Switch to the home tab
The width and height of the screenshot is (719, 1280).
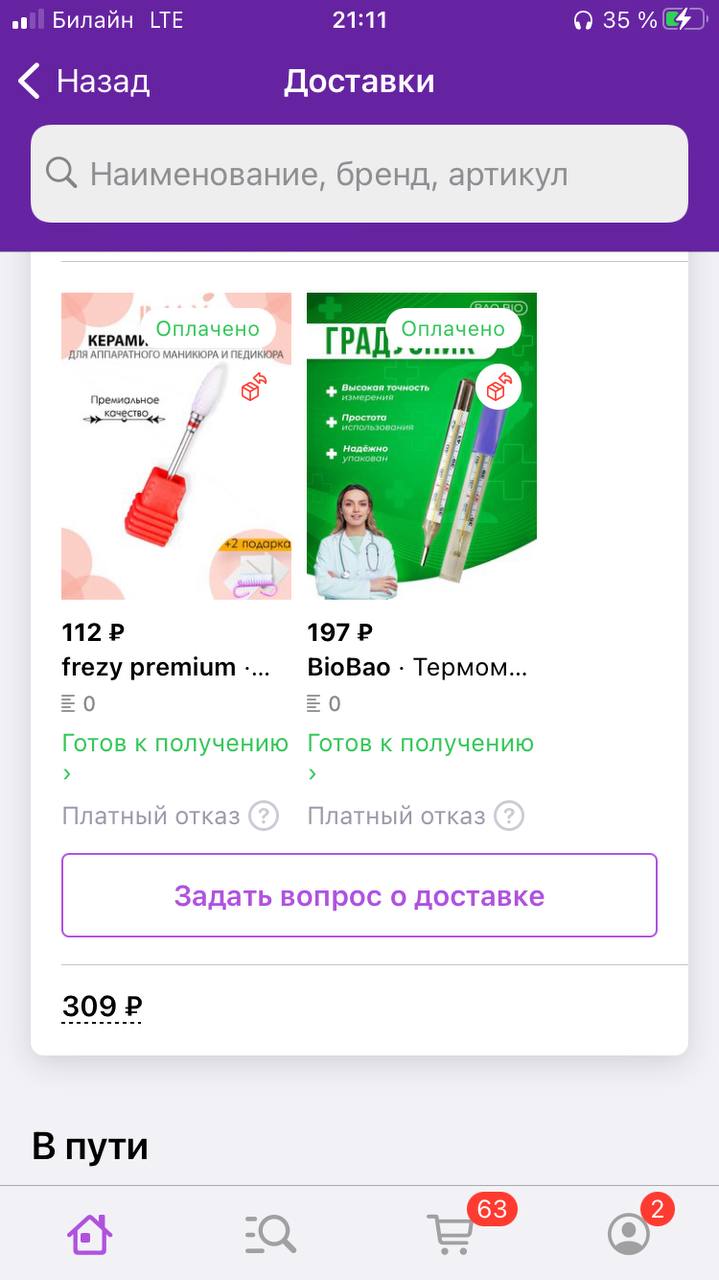pos(89,1234)
